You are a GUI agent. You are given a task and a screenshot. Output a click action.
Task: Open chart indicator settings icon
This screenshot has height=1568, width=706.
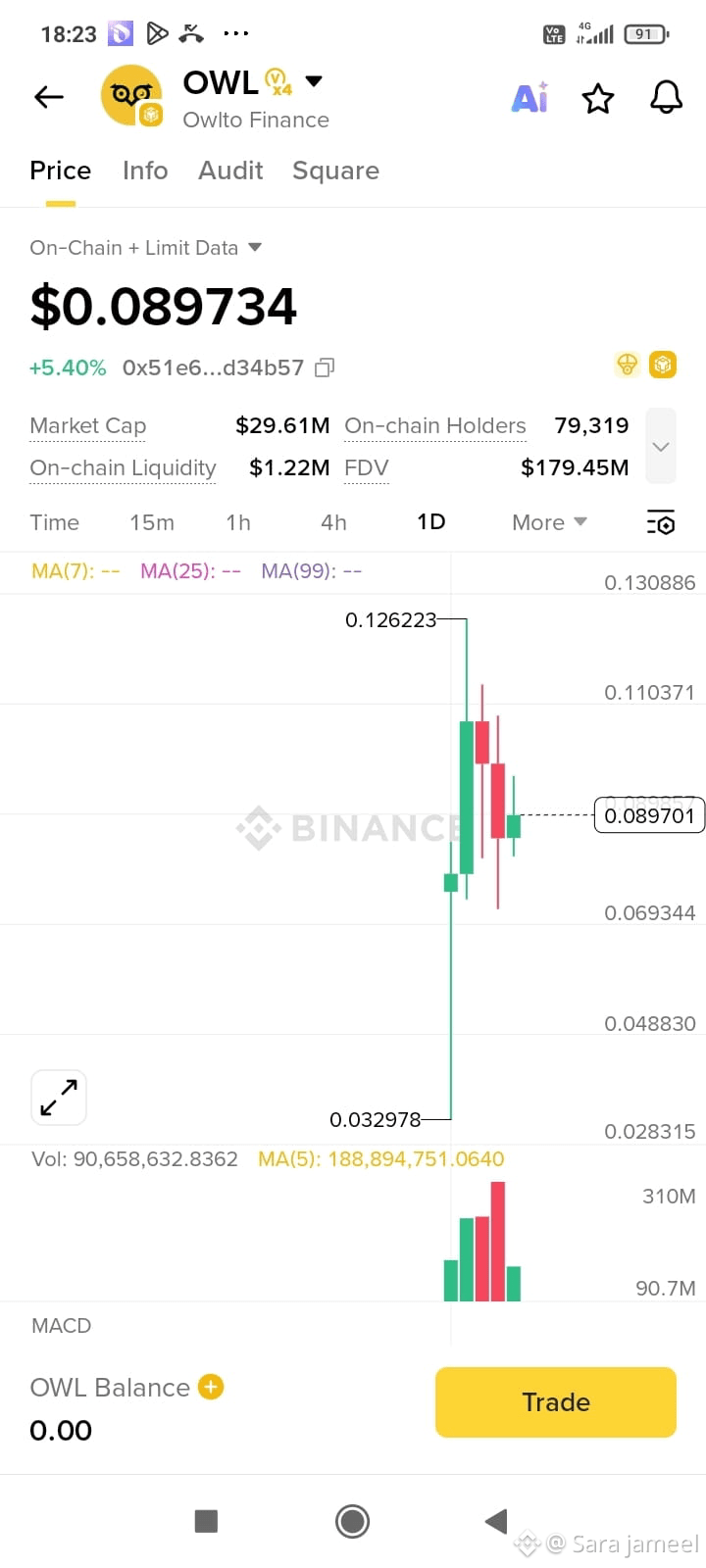coord(661,522)
